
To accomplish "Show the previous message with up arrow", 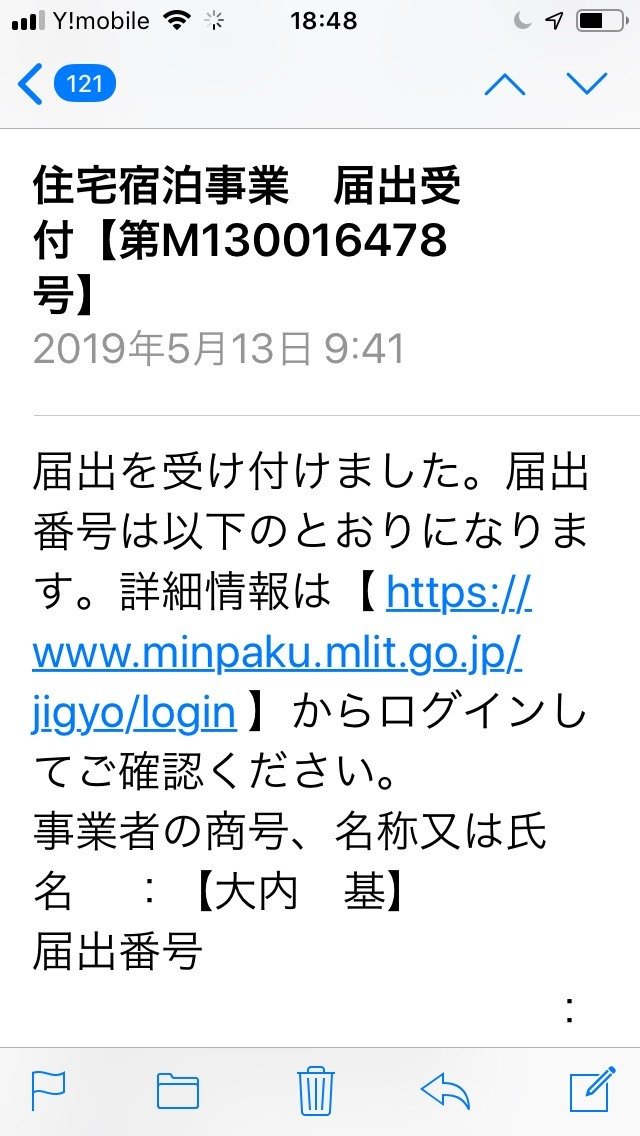I will 504,84.
